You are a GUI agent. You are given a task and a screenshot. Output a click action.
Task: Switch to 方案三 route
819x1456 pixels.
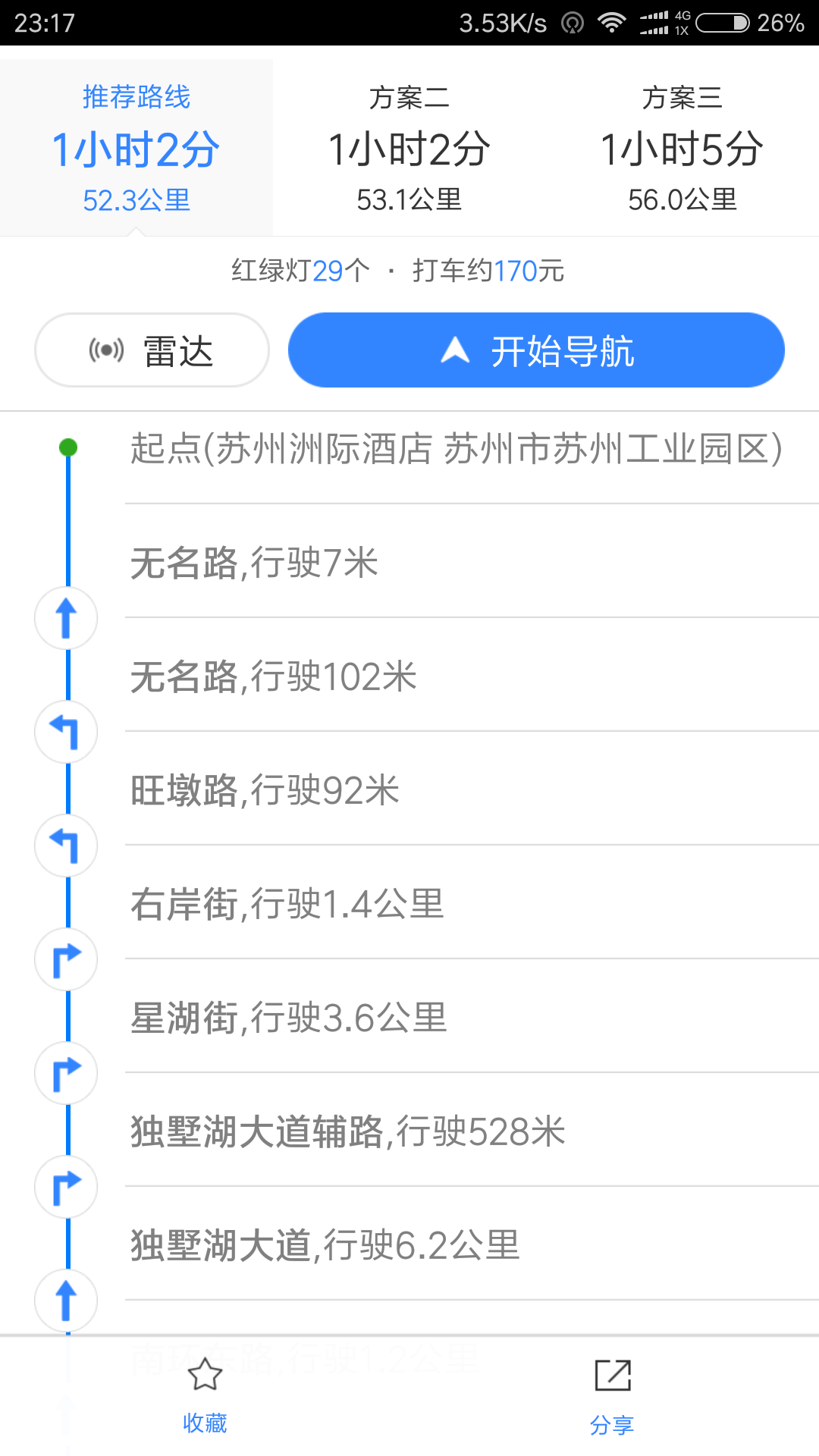[682, 148]
